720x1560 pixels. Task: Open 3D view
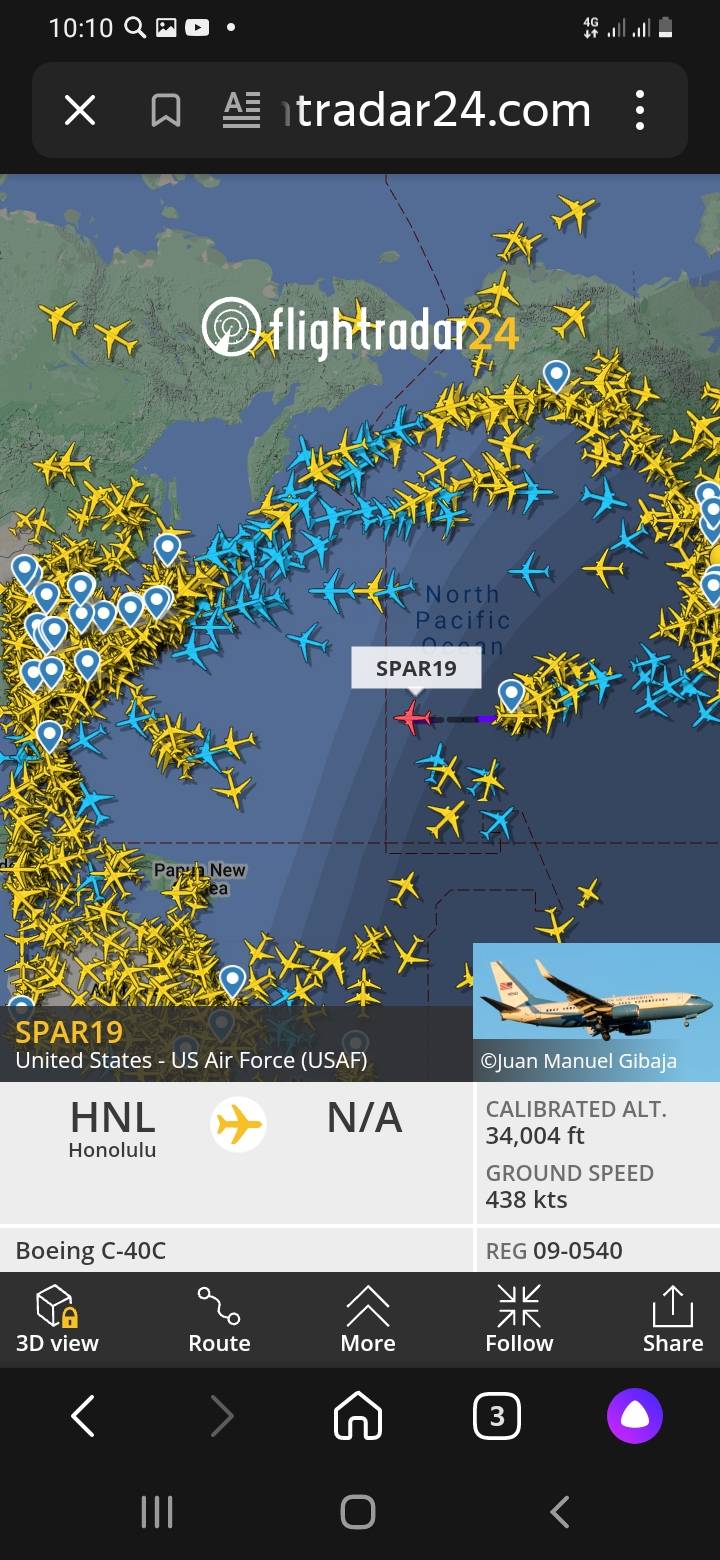57,1319
